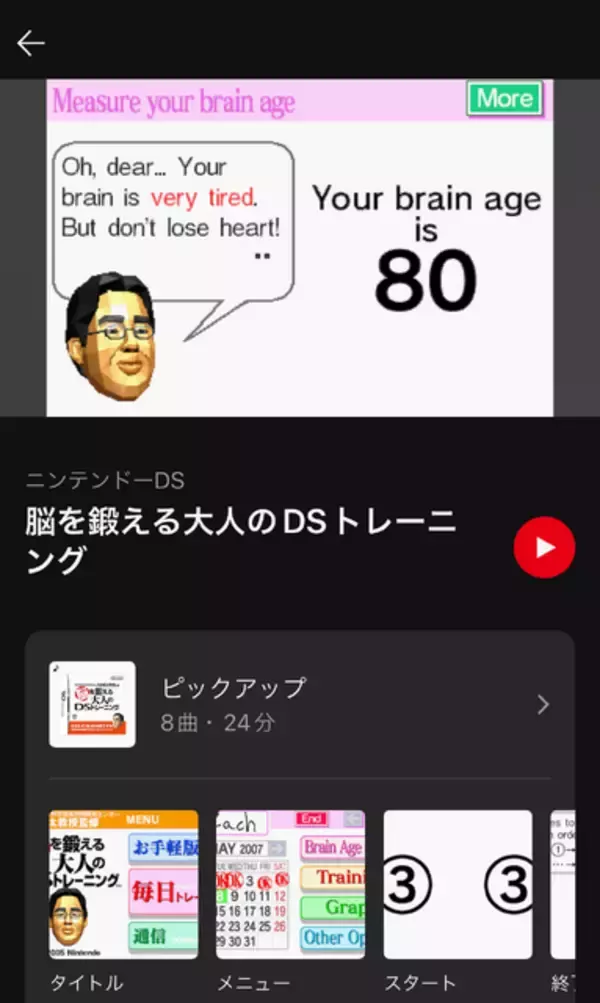This screenshot has height=1003, width=600.
Task: Play the タイトル track tile
Action: [x=124, y=884]
